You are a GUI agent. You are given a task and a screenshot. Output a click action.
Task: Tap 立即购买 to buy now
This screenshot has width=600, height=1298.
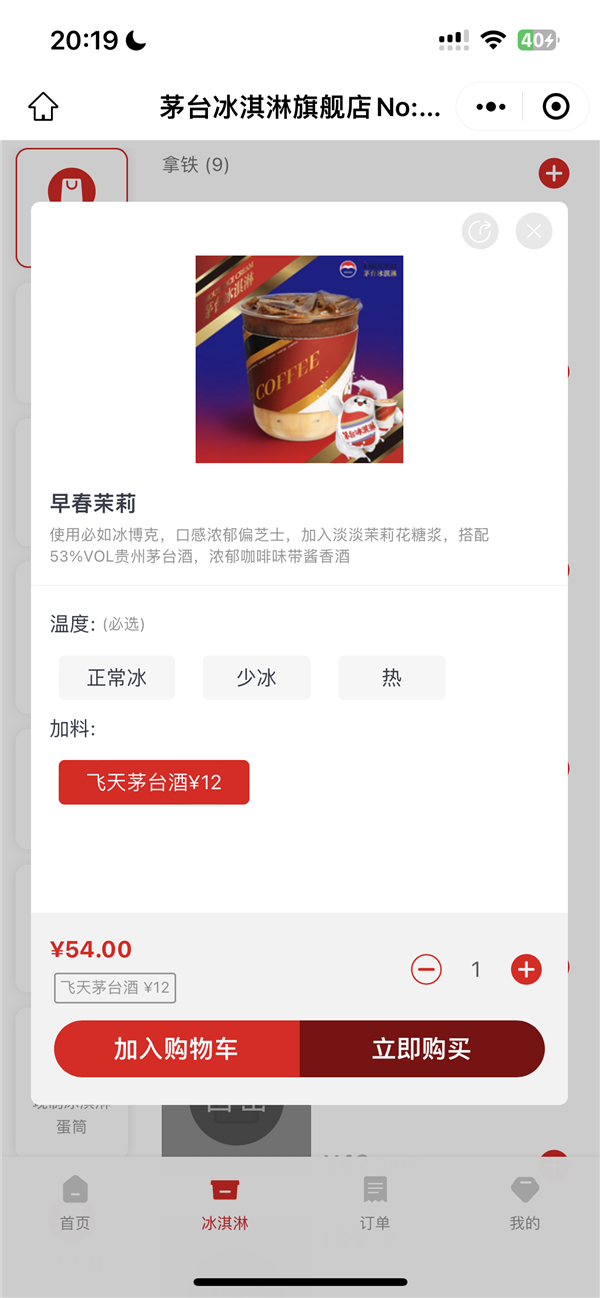click(x=421, y=1049)
